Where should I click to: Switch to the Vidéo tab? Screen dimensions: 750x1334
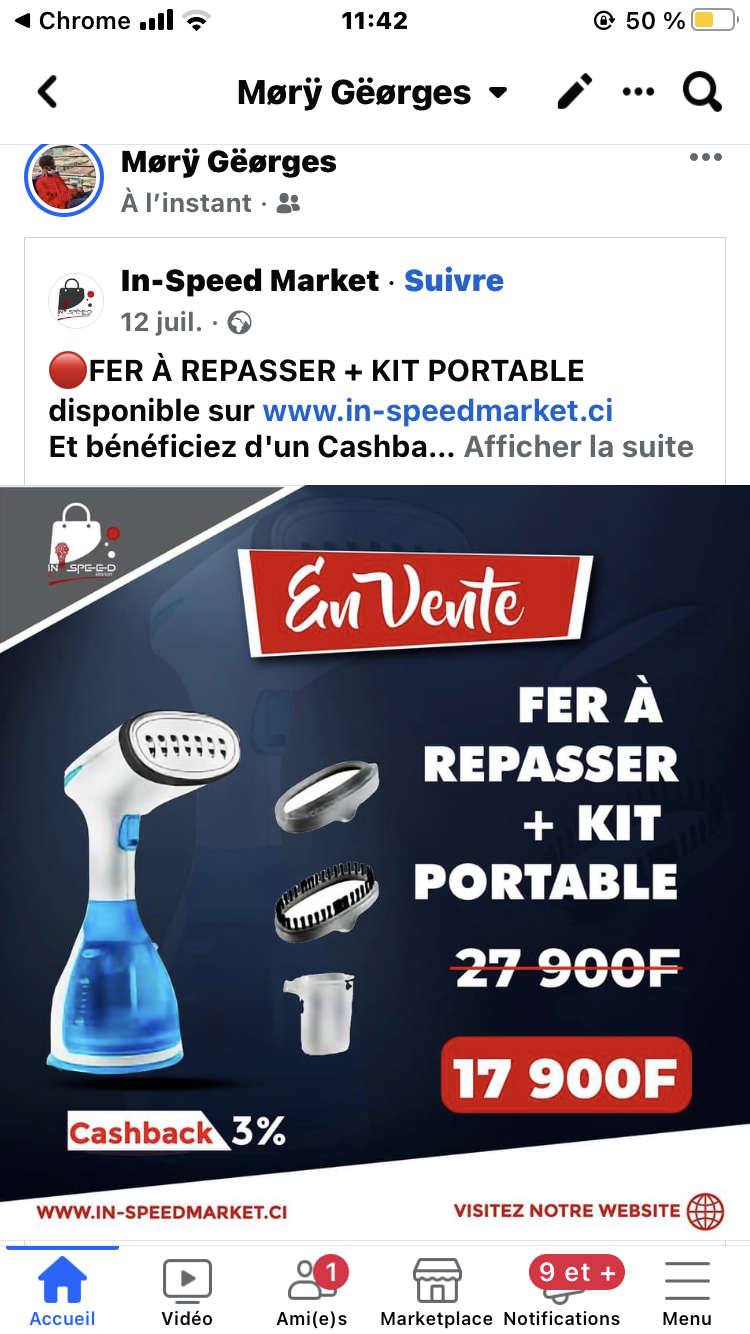click(187, 1291)
